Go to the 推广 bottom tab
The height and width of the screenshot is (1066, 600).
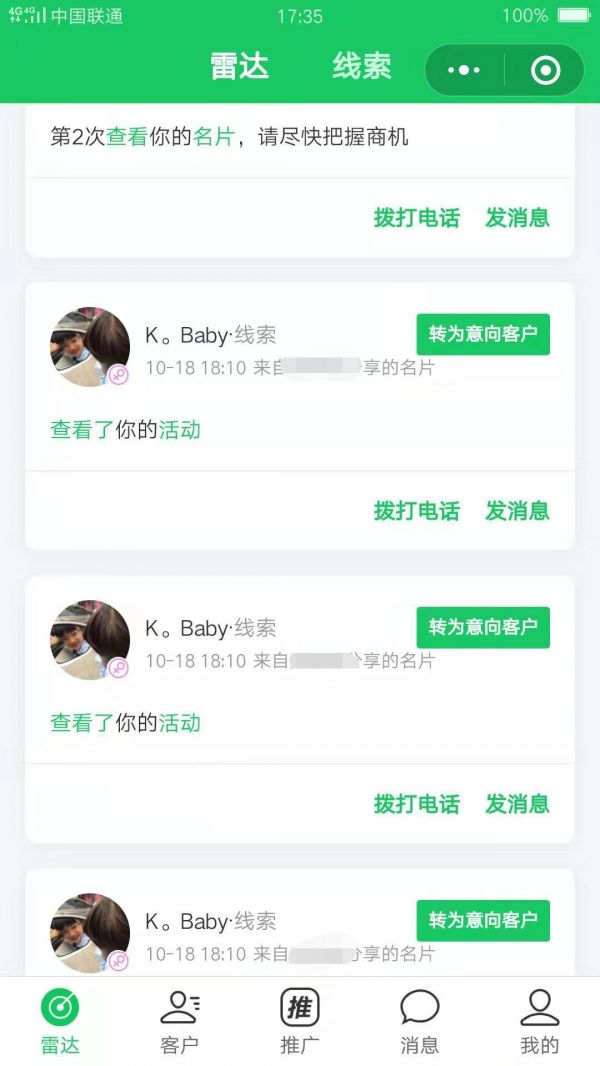[300, 1022]
